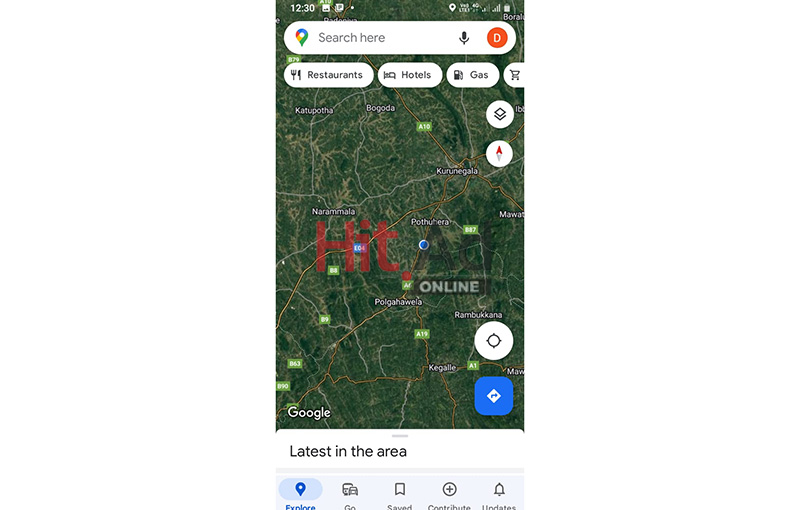
Task: View the Updates tab
Action: [499, 493]
